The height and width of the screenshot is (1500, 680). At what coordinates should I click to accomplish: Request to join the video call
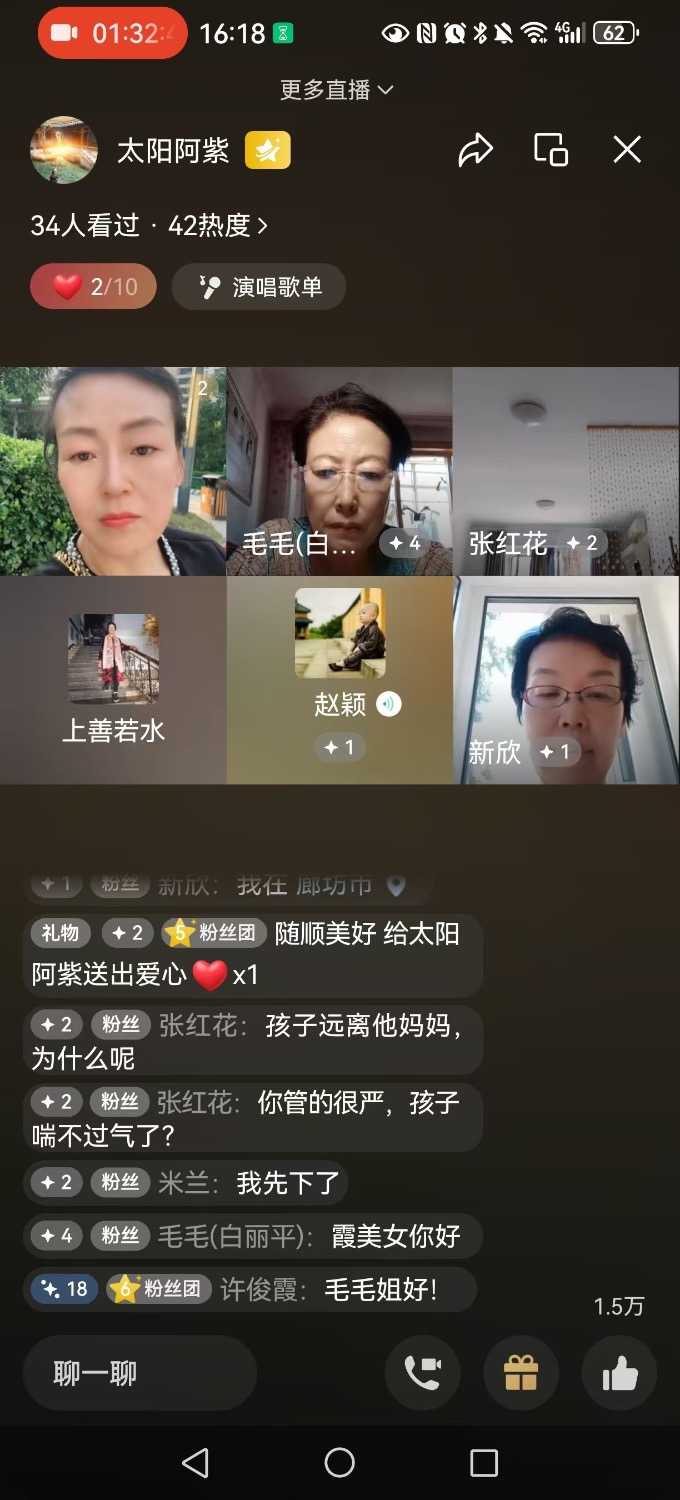(x=422, y=1373)
